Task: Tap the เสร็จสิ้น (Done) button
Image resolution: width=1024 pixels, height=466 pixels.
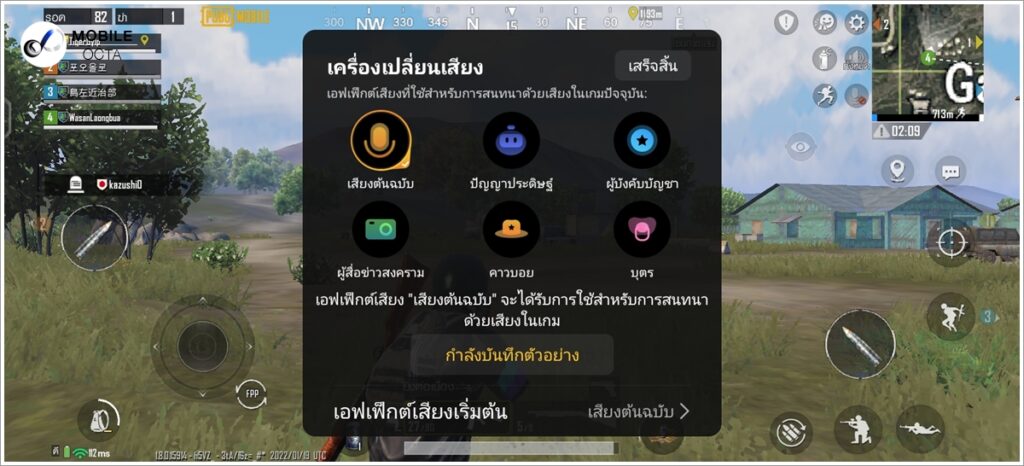Action: pyautogui.click(x=652, y=66)
